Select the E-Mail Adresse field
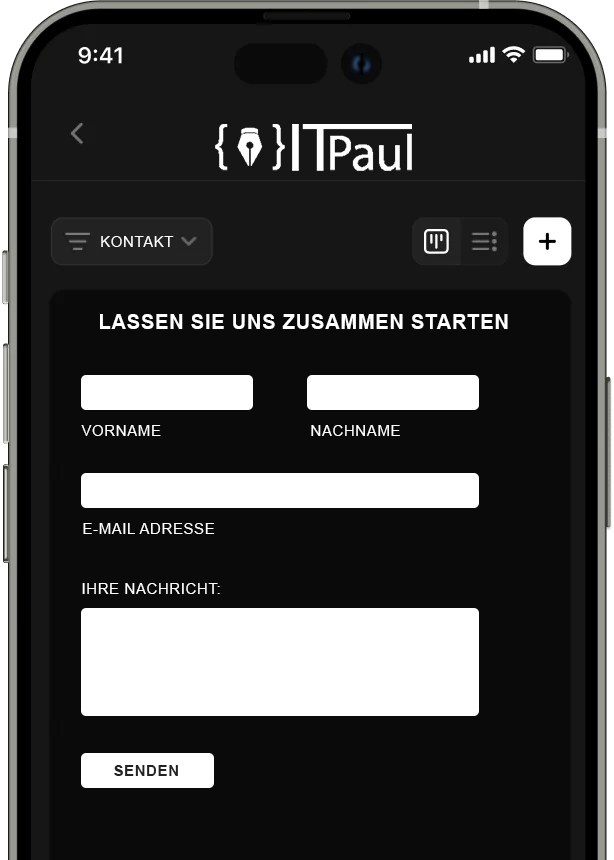Image resolution: width=614 pixels, height=860 pixels. (x=280, y=490)
